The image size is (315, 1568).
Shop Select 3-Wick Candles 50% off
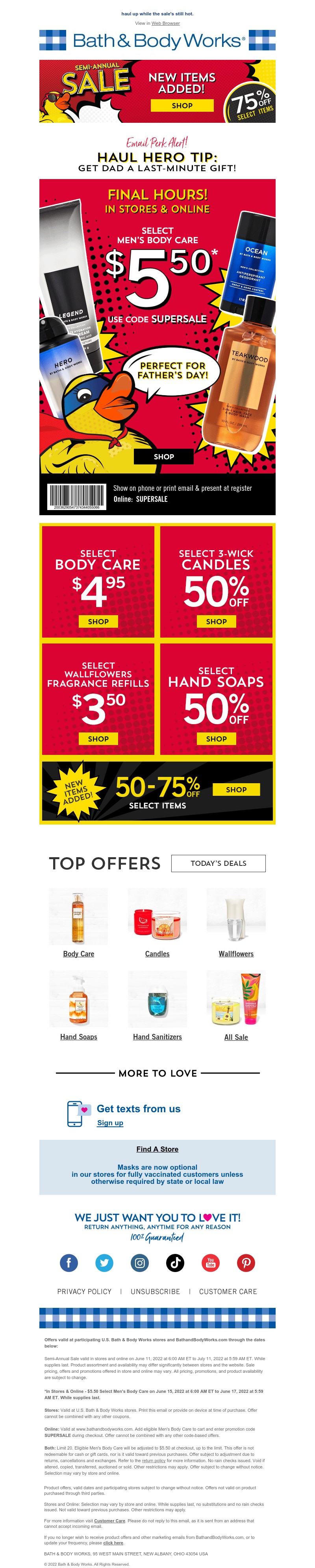tap(216, 621)
